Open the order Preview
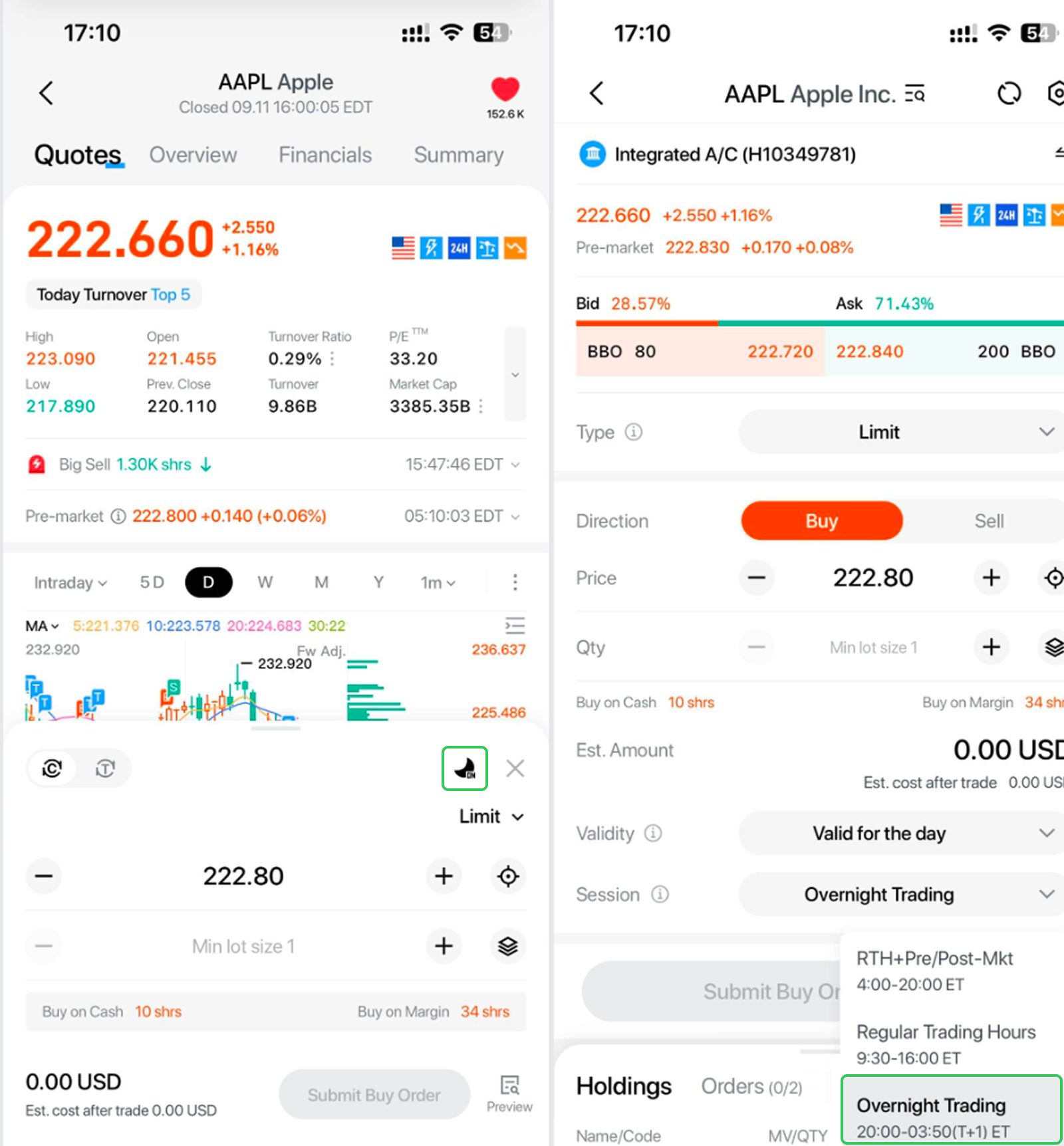Image resolution: width=1064 pixels, height=1146 pixels. [509, 1093]
